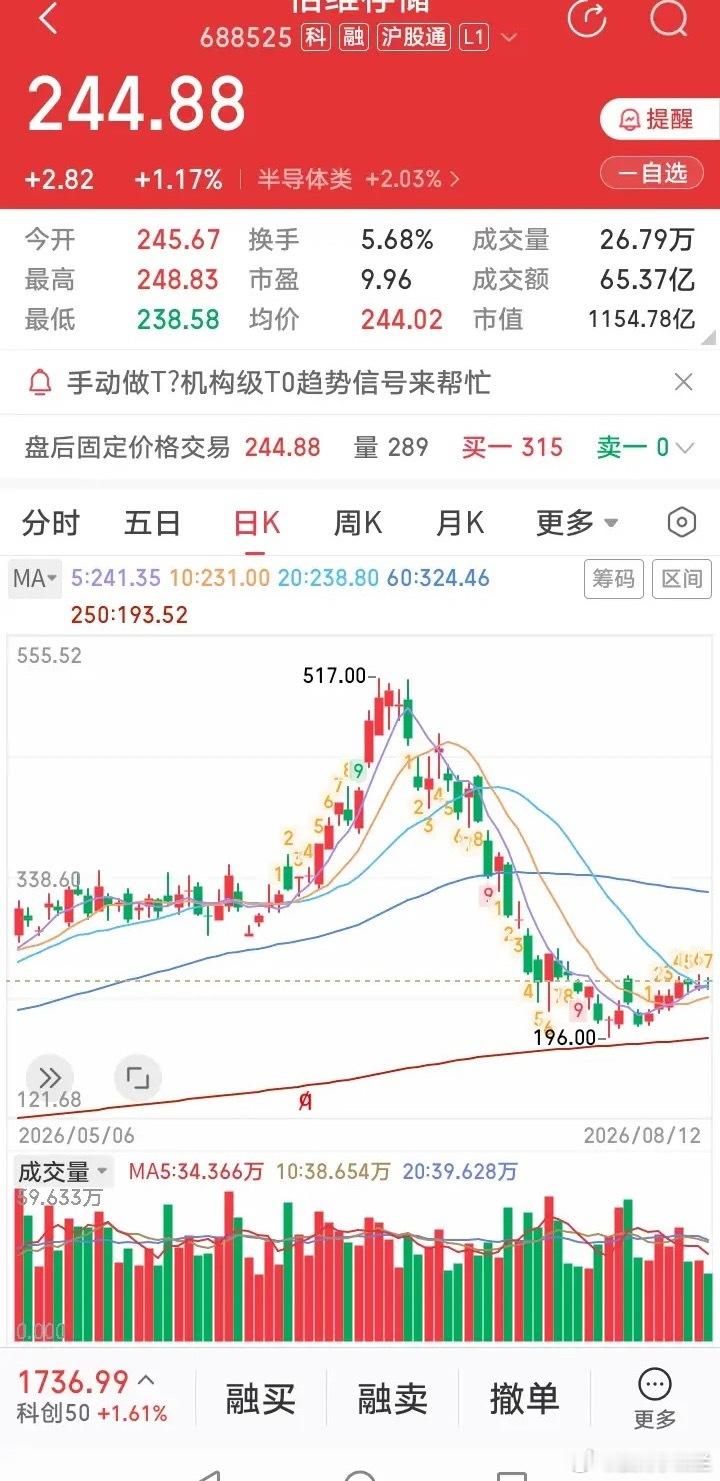Go back with the top-left arrow

point(48,19)
